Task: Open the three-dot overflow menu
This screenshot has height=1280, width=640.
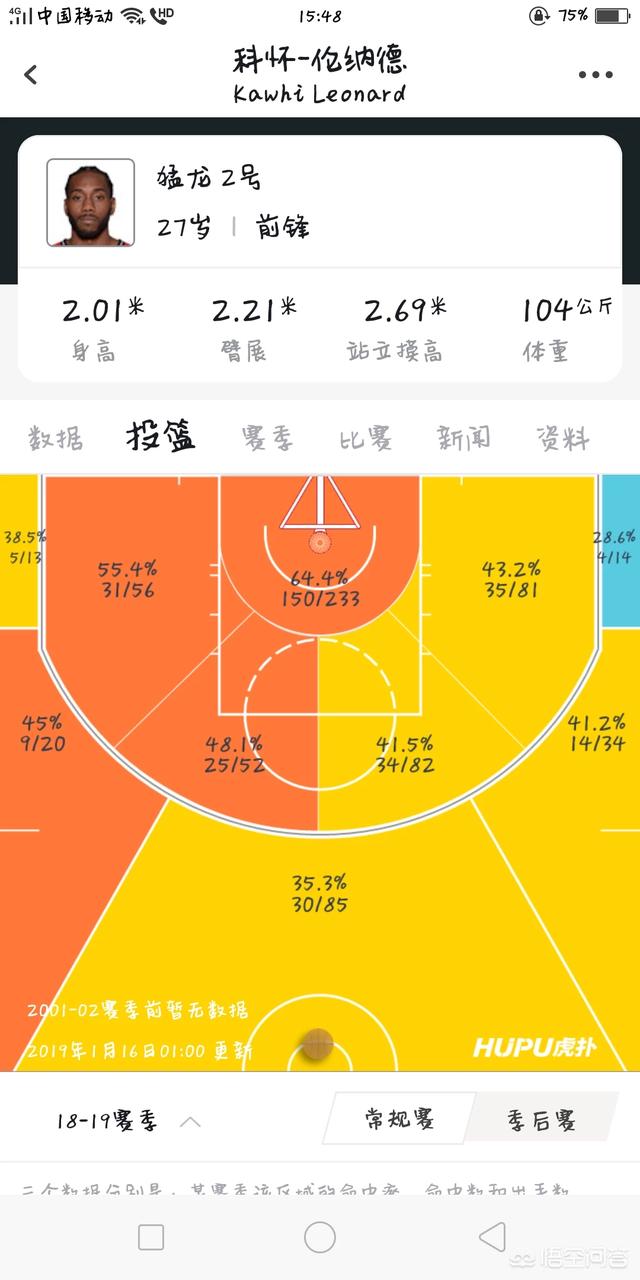Action: tap(595, 75)
